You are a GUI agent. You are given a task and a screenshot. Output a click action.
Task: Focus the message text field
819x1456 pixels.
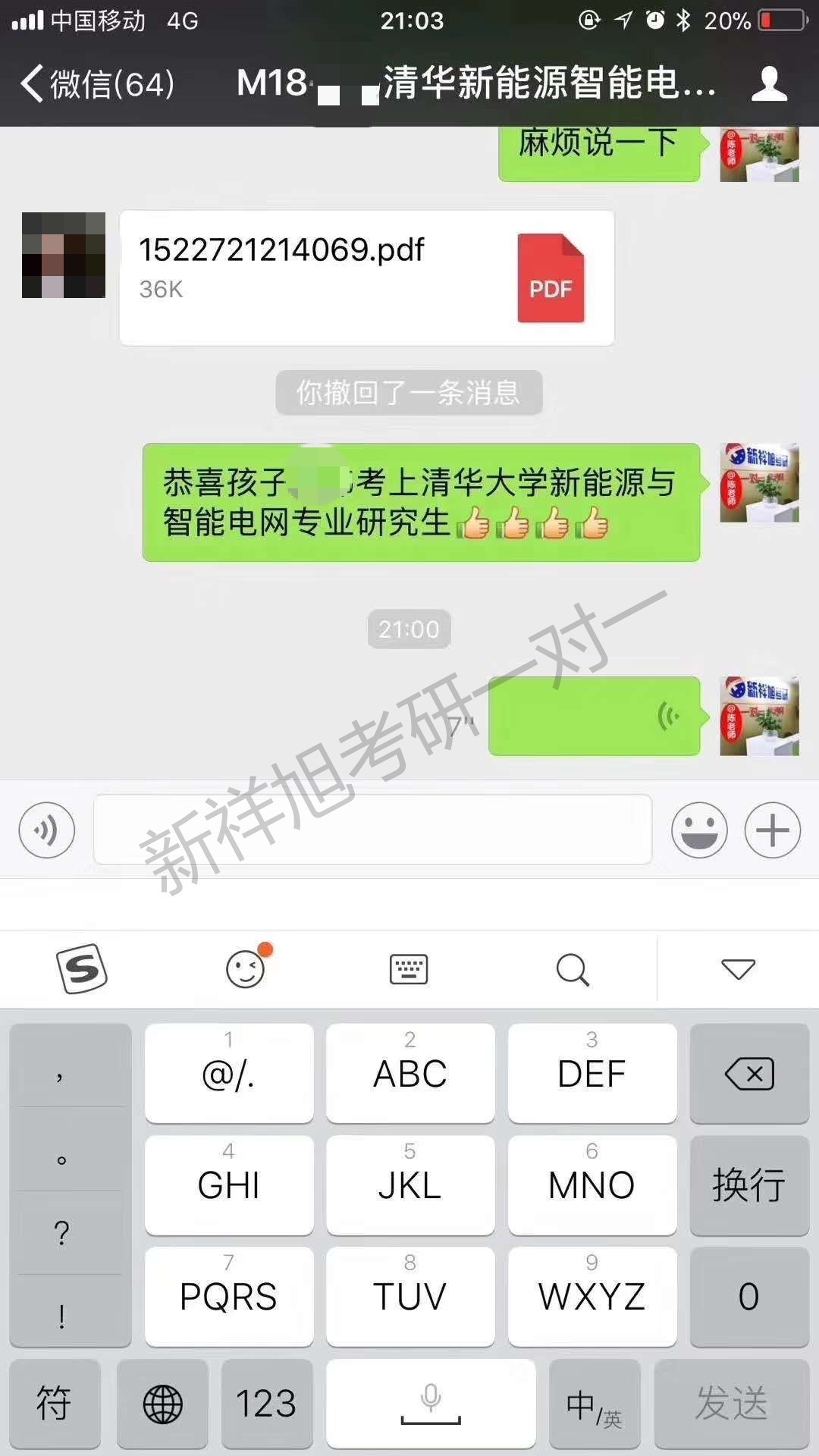(x=372, y=830)
